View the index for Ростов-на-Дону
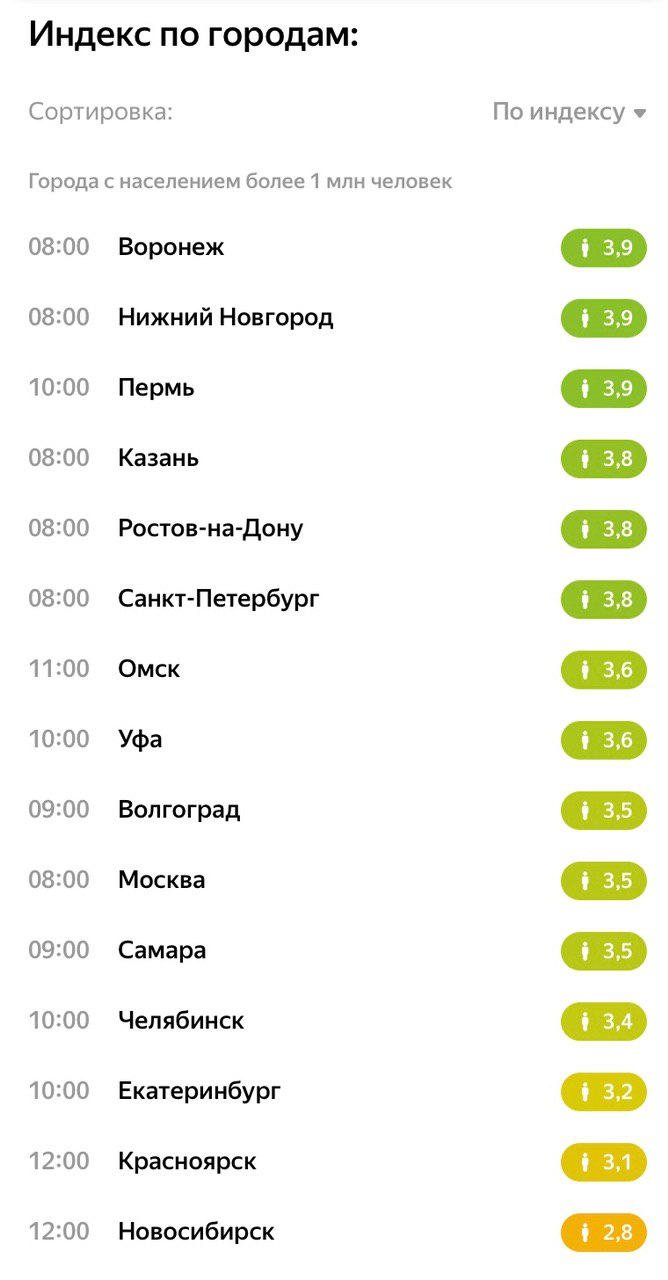 click(x=210, y=528)
